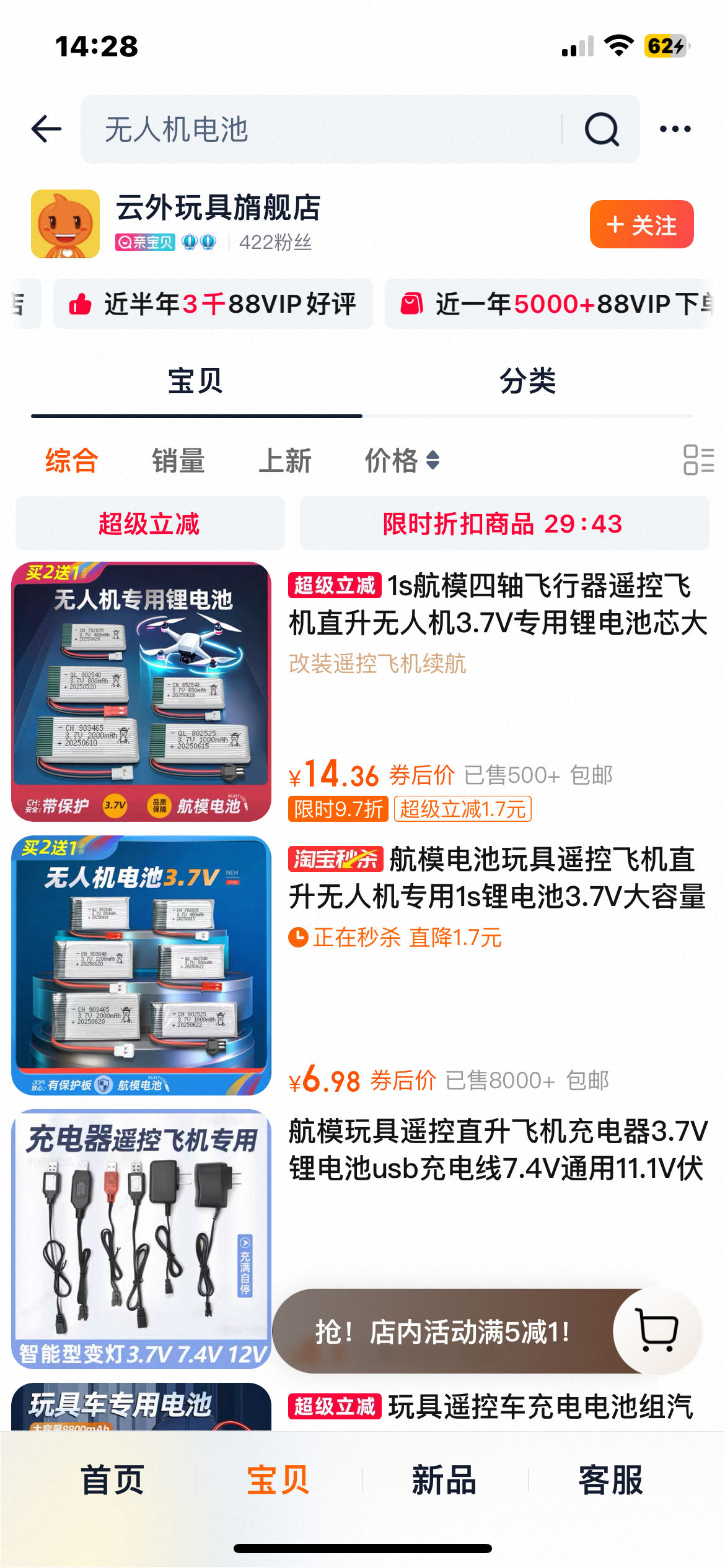Image resolution: width=725 pixels, height=1568 pixels.
Task: Tap the 无人机电池 search field
Action: tap(322, 129)
